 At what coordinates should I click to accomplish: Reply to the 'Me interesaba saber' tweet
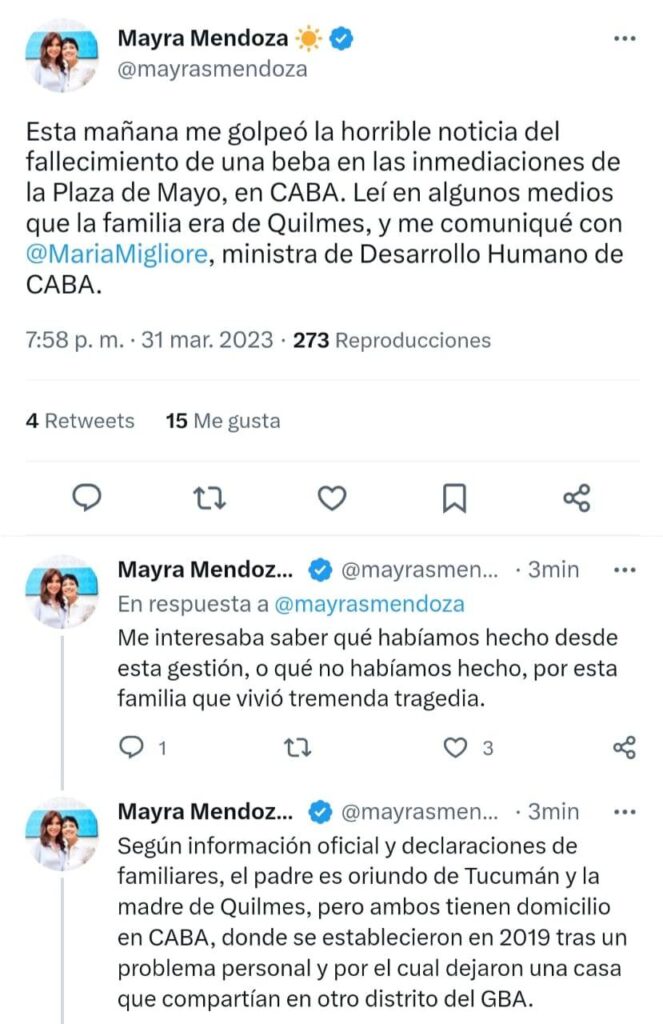[131, 747]
